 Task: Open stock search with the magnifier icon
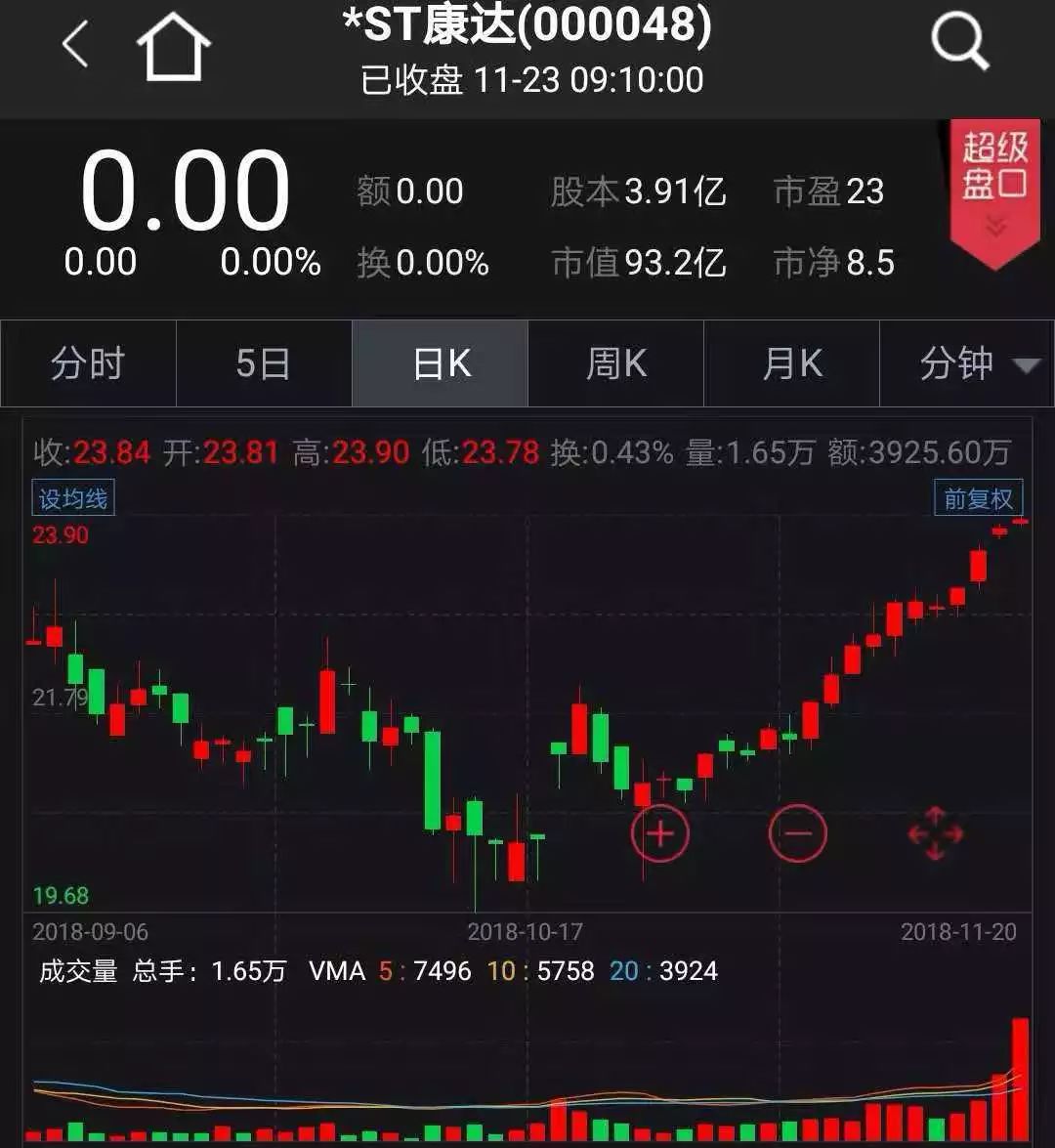click(x=959, y=44)
